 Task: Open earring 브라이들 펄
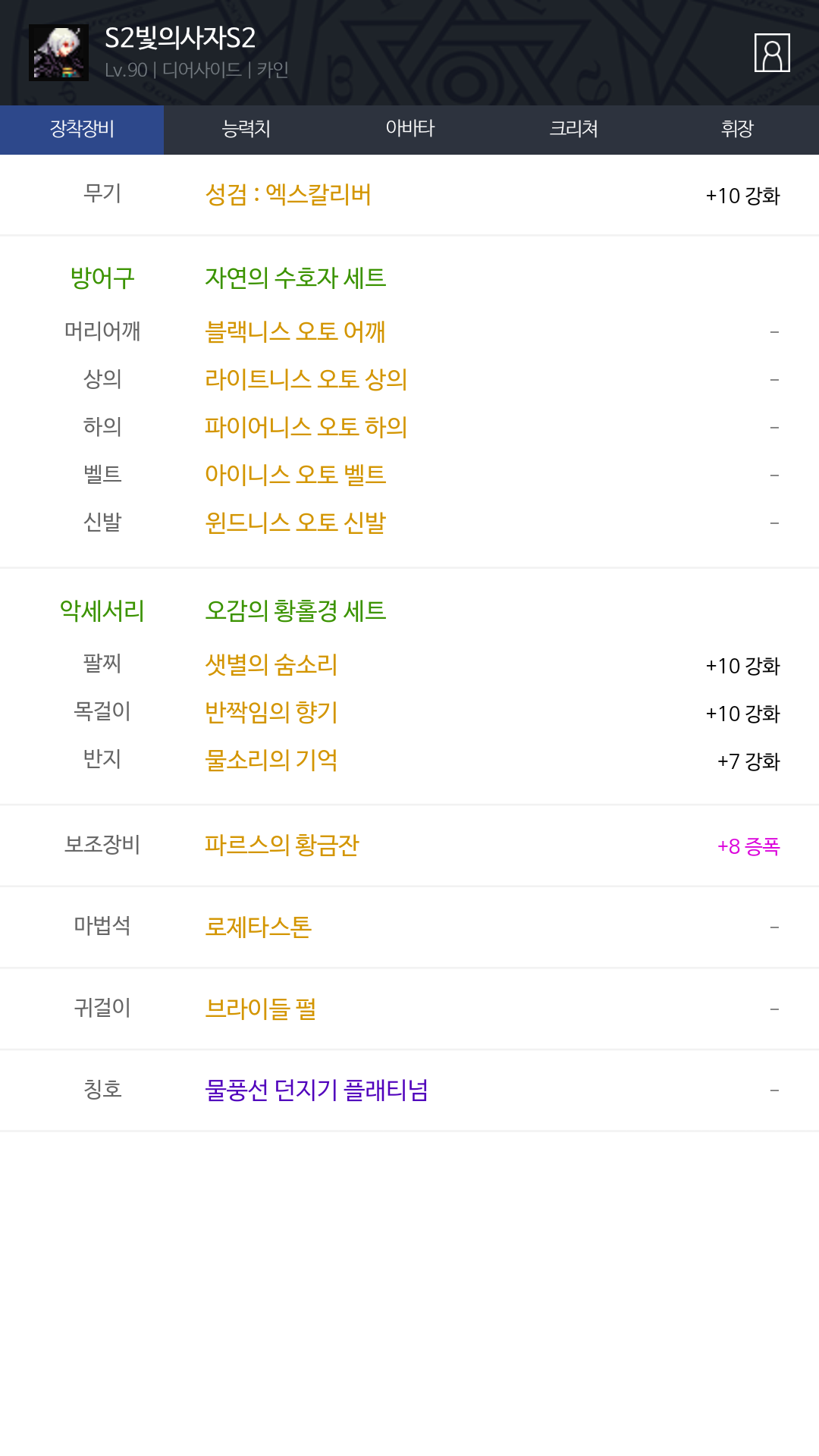(x=260, y=1009)
